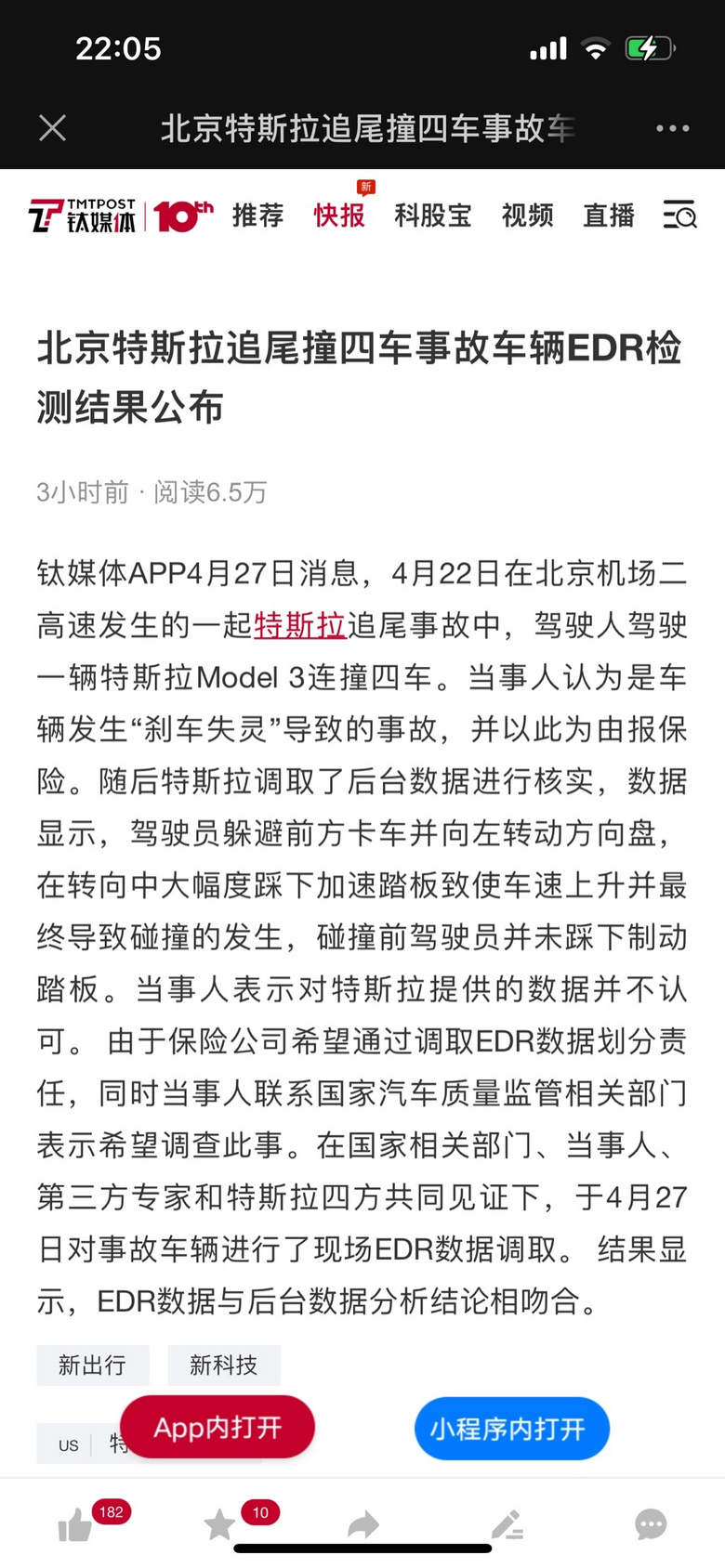Open the menu search icon
725x1568 pixels.
click(x=679, y=216)
